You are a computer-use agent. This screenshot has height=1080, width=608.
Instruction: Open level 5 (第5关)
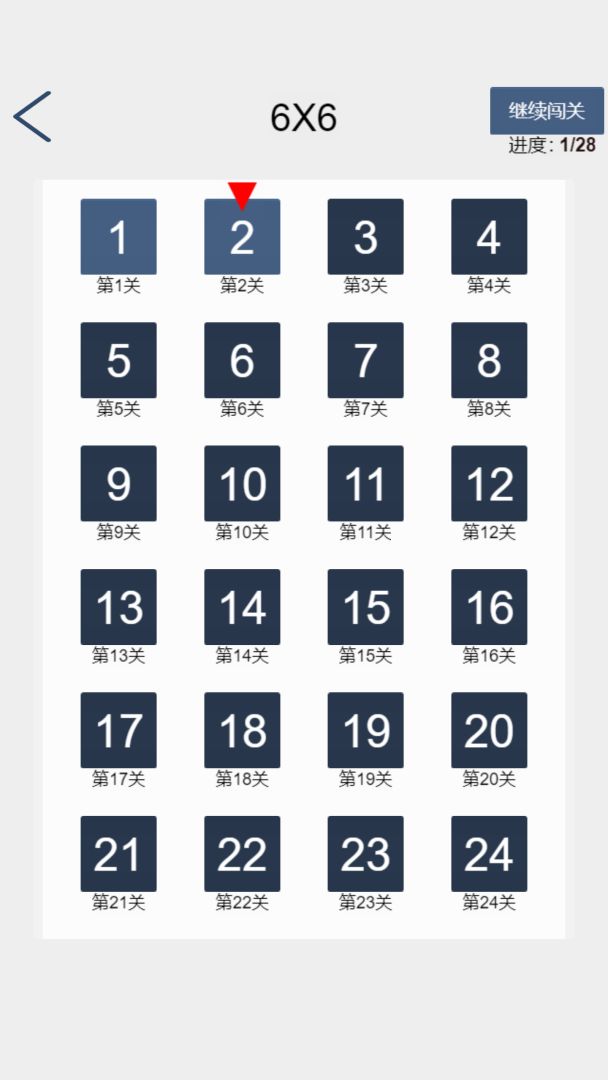[x=118, y=360]
